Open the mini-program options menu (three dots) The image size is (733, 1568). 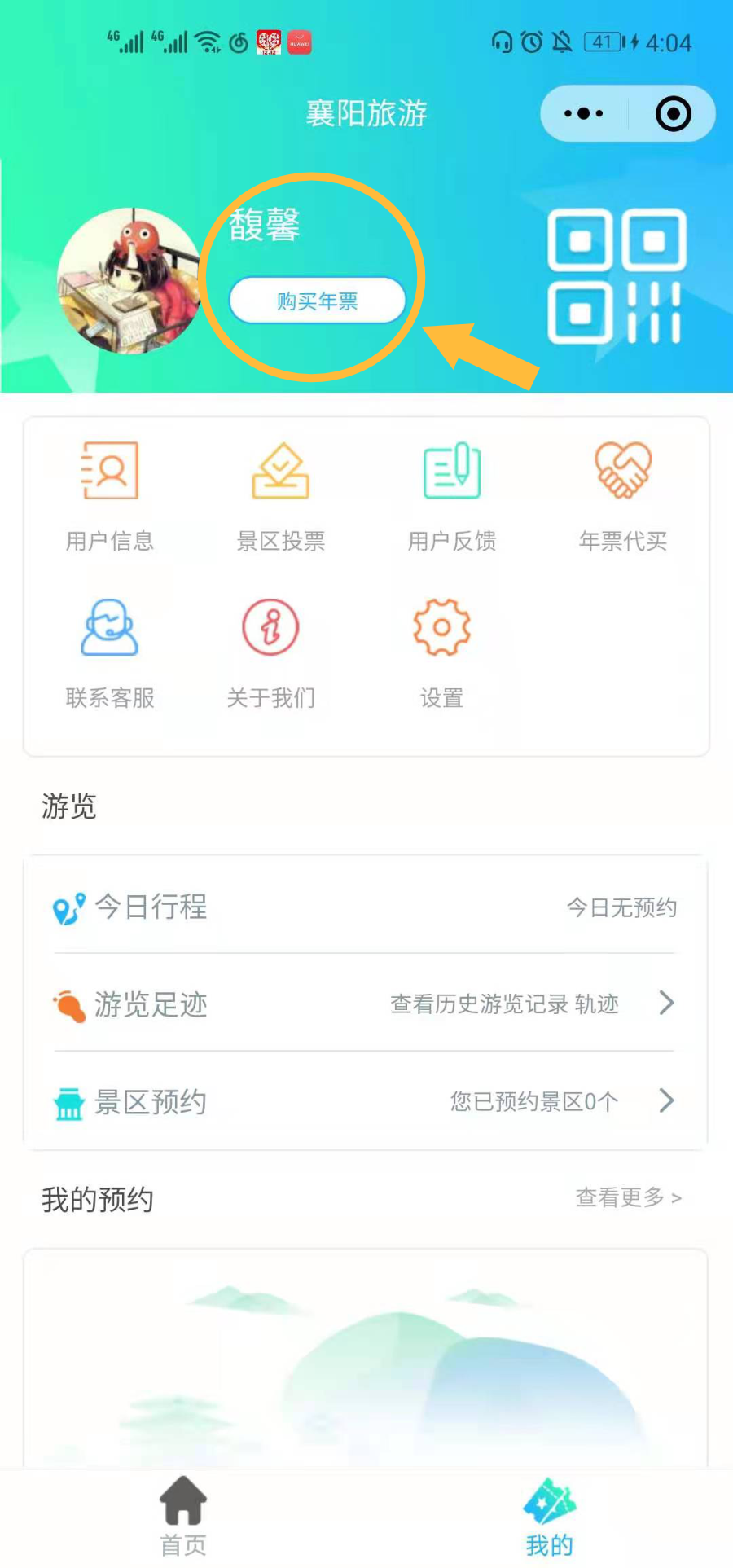[582, 113]
